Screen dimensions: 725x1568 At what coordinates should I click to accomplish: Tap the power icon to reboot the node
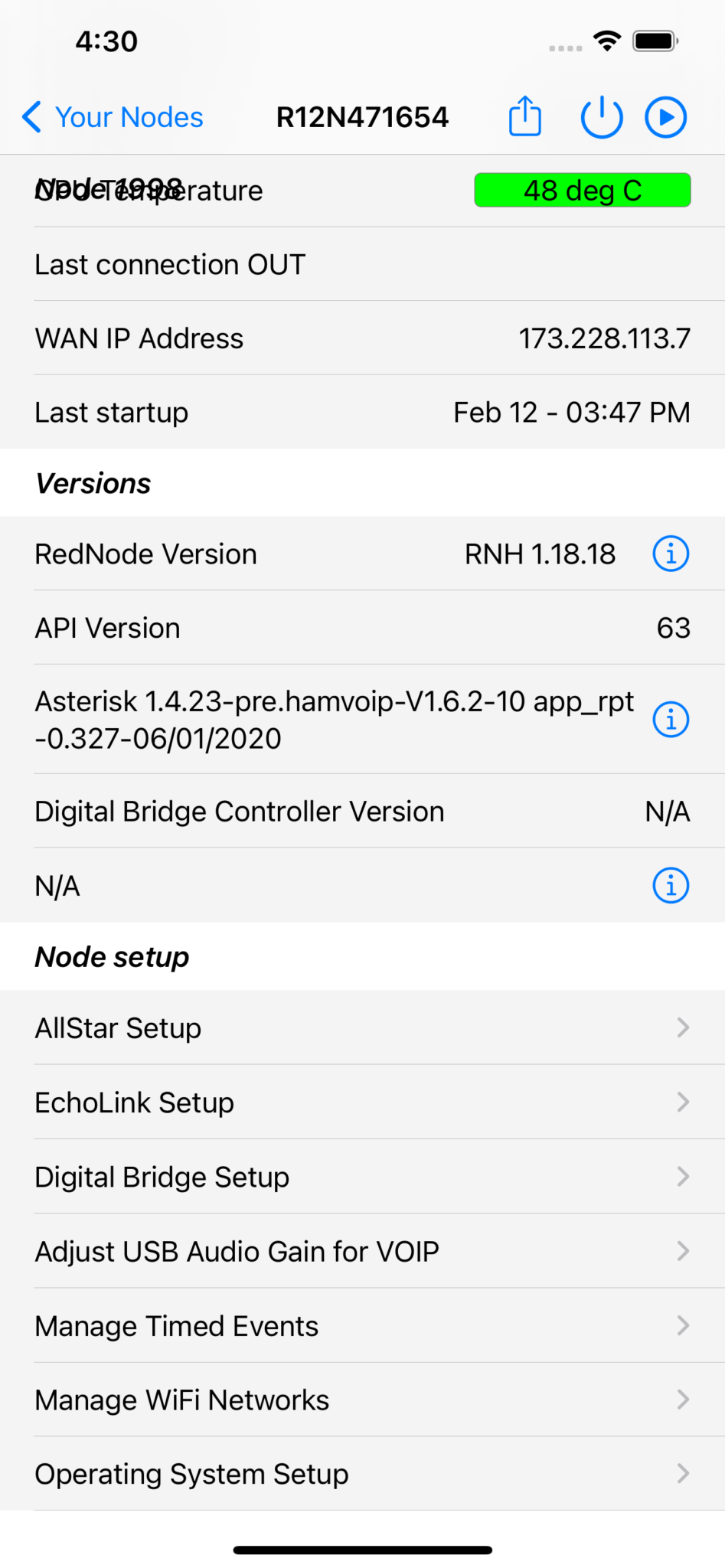(602, 116)
